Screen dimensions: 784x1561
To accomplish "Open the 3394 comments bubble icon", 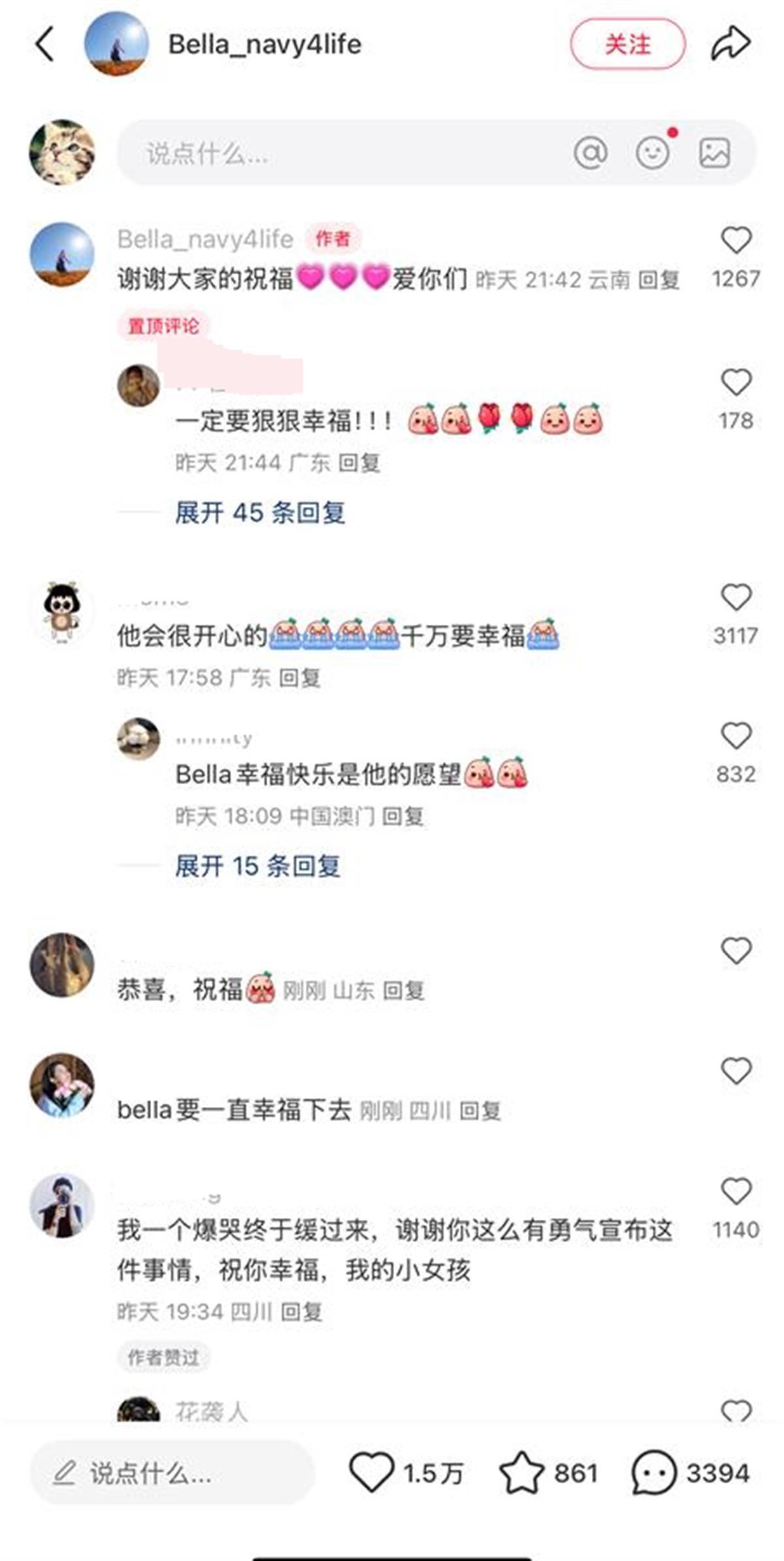I will pyautogui.click(x=653, y=1473).
